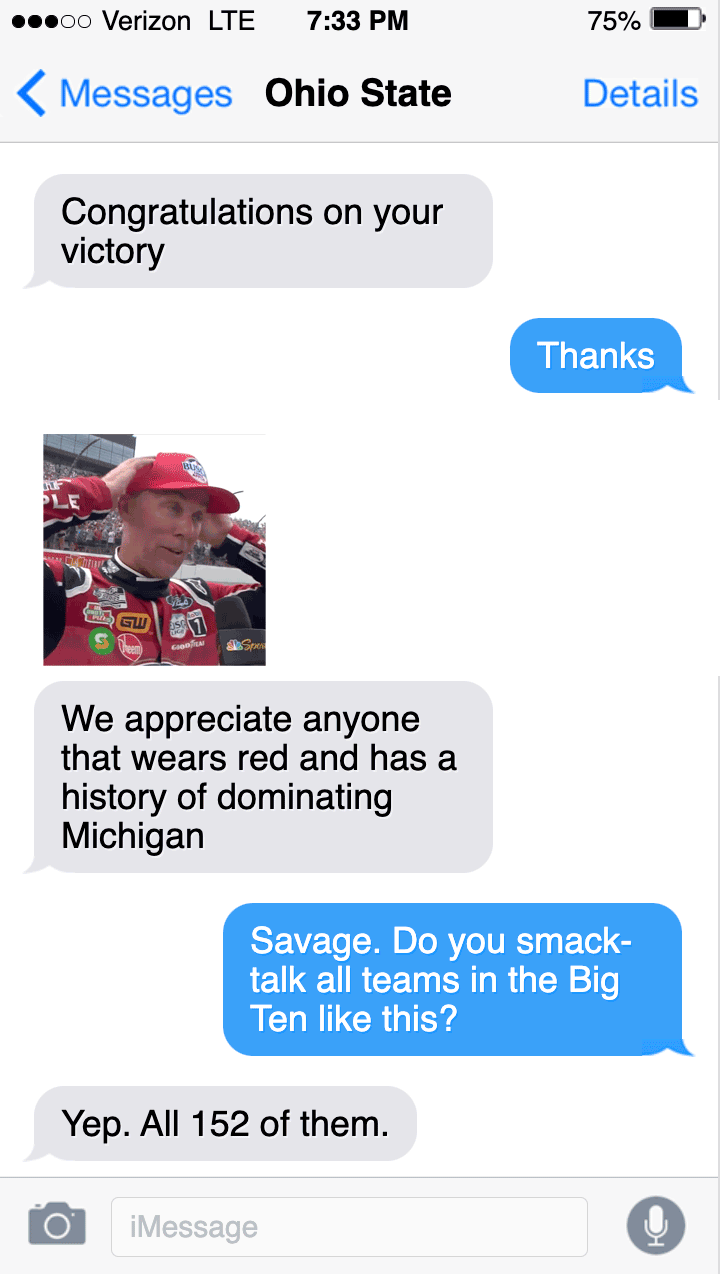This screenshot has height=1274, width=720.
Task: Go back to Messages list
Action: tap(125, 94)
